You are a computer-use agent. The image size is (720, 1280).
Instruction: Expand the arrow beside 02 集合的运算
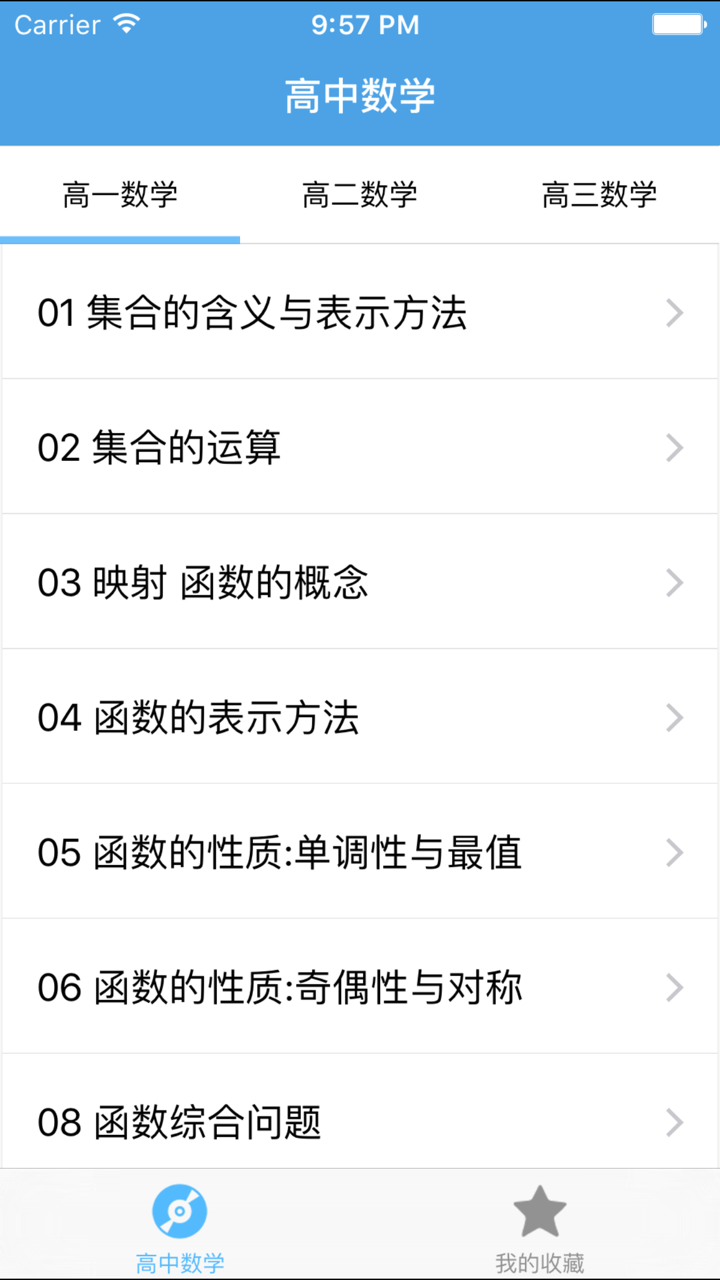tap(674, 448)
